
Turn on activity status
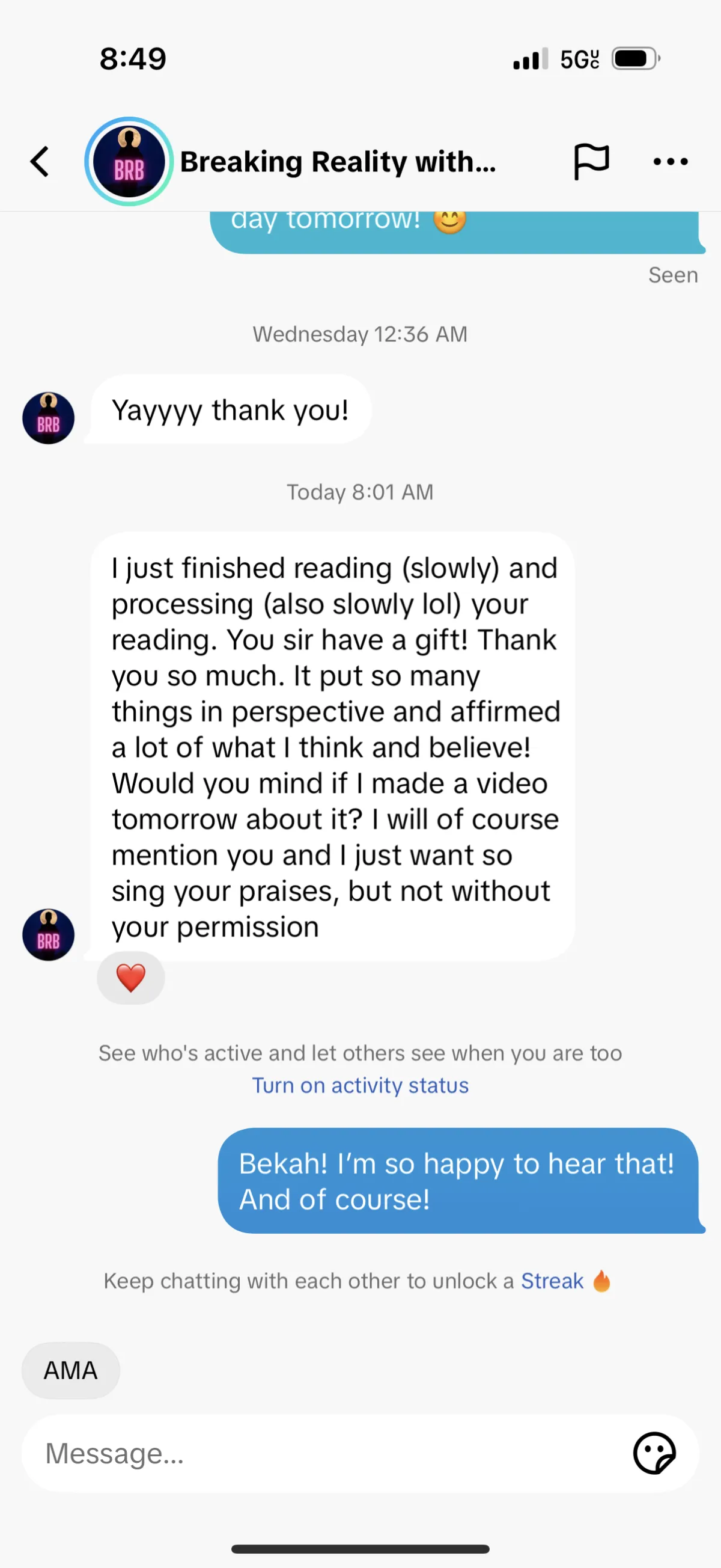coord(360,1085)
